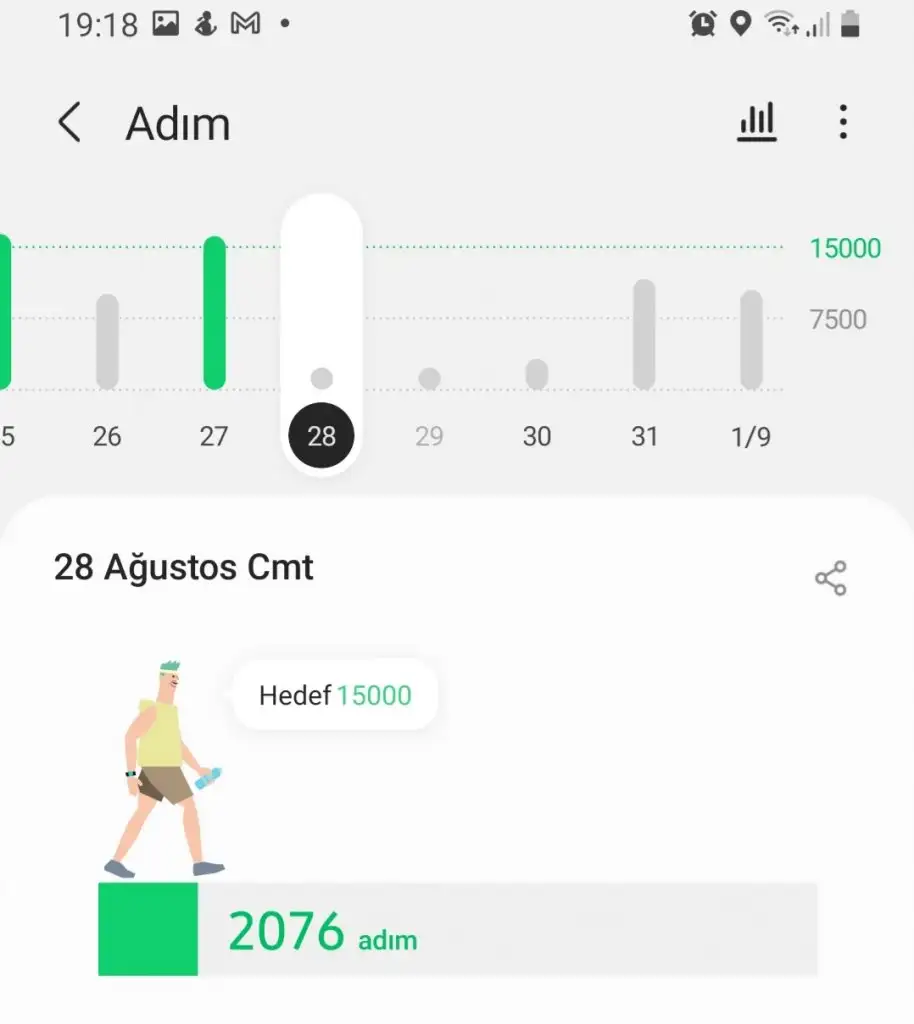
Task: Select the 1/9 day in the chart
Action: [x=750, y=436]
